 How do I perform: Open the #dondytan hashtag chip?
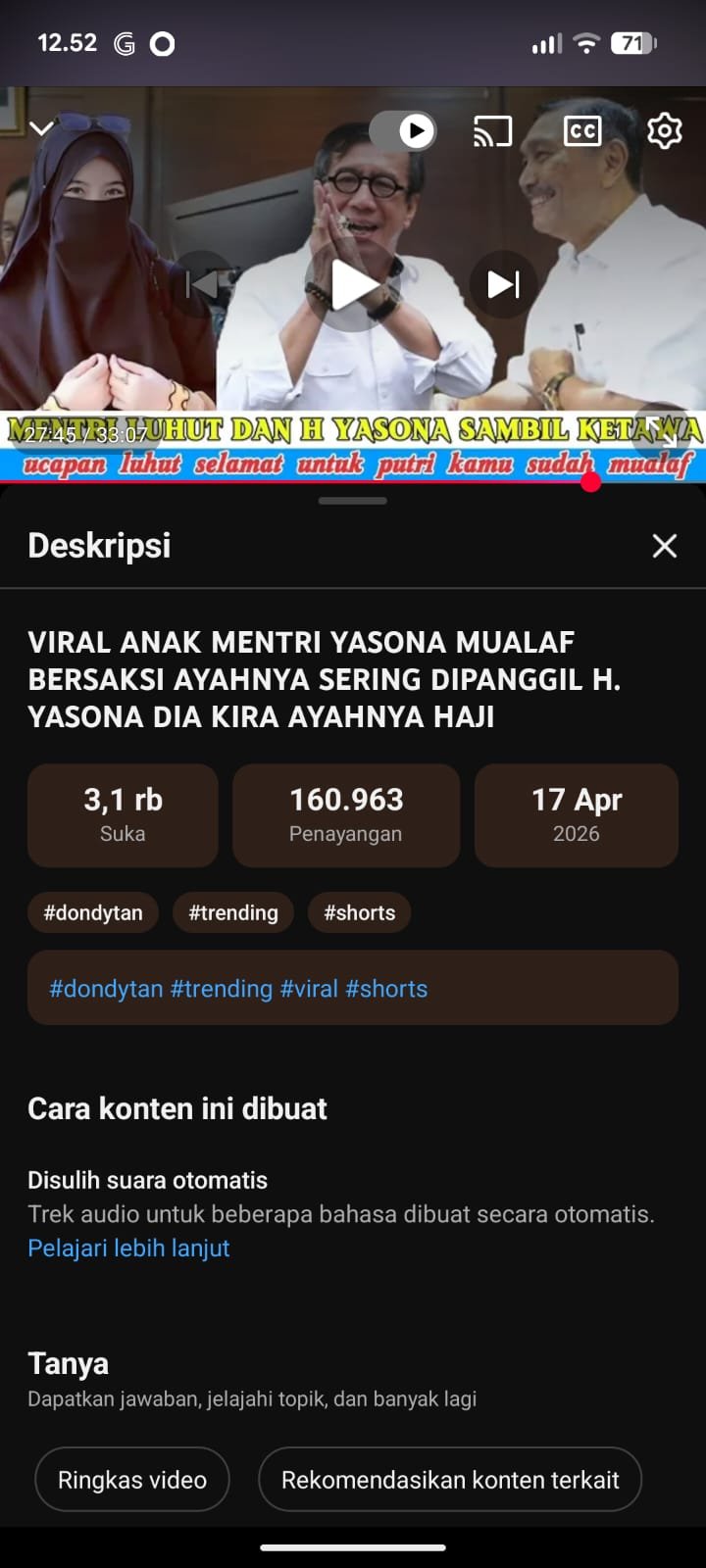pos(93,912)
